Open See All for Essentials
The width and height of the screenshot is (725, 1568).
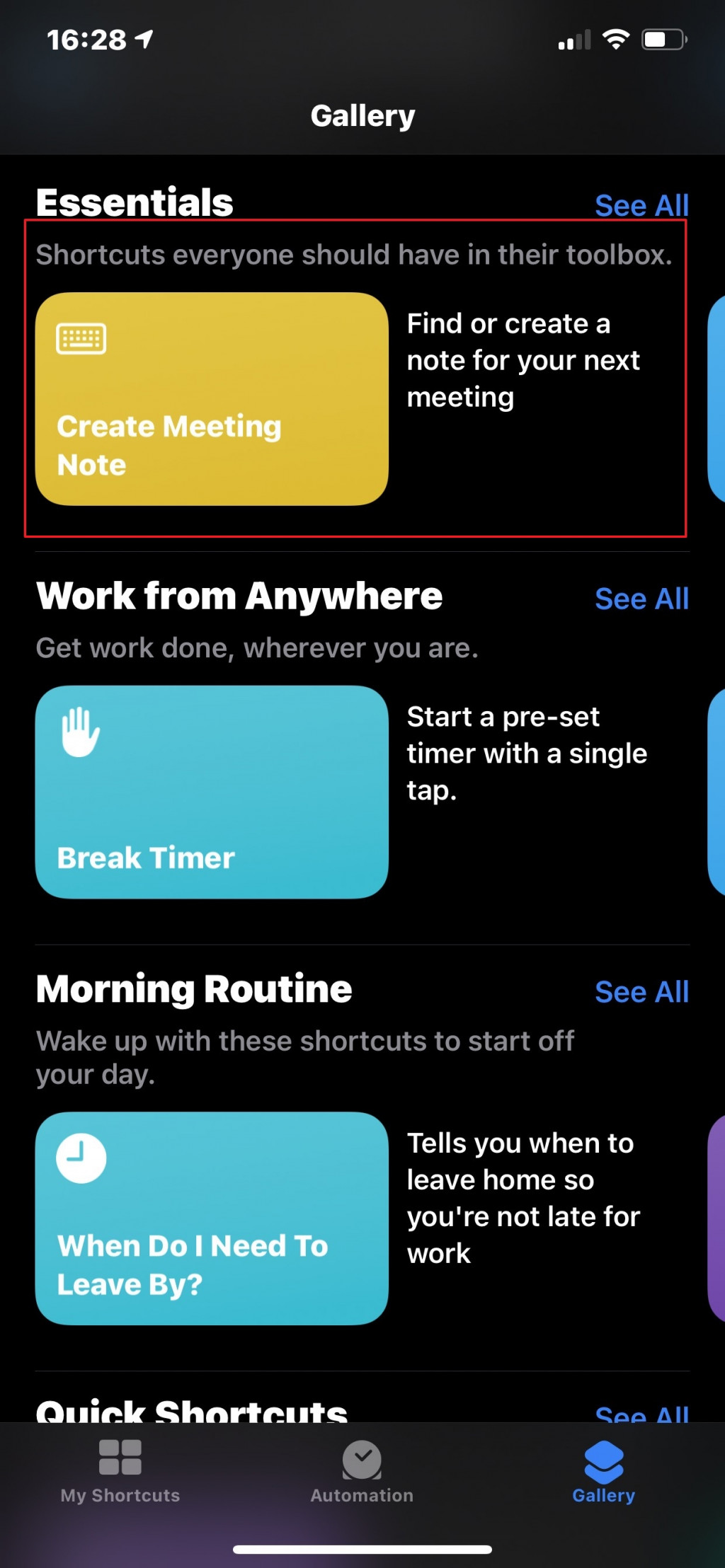tap(641, 206)
